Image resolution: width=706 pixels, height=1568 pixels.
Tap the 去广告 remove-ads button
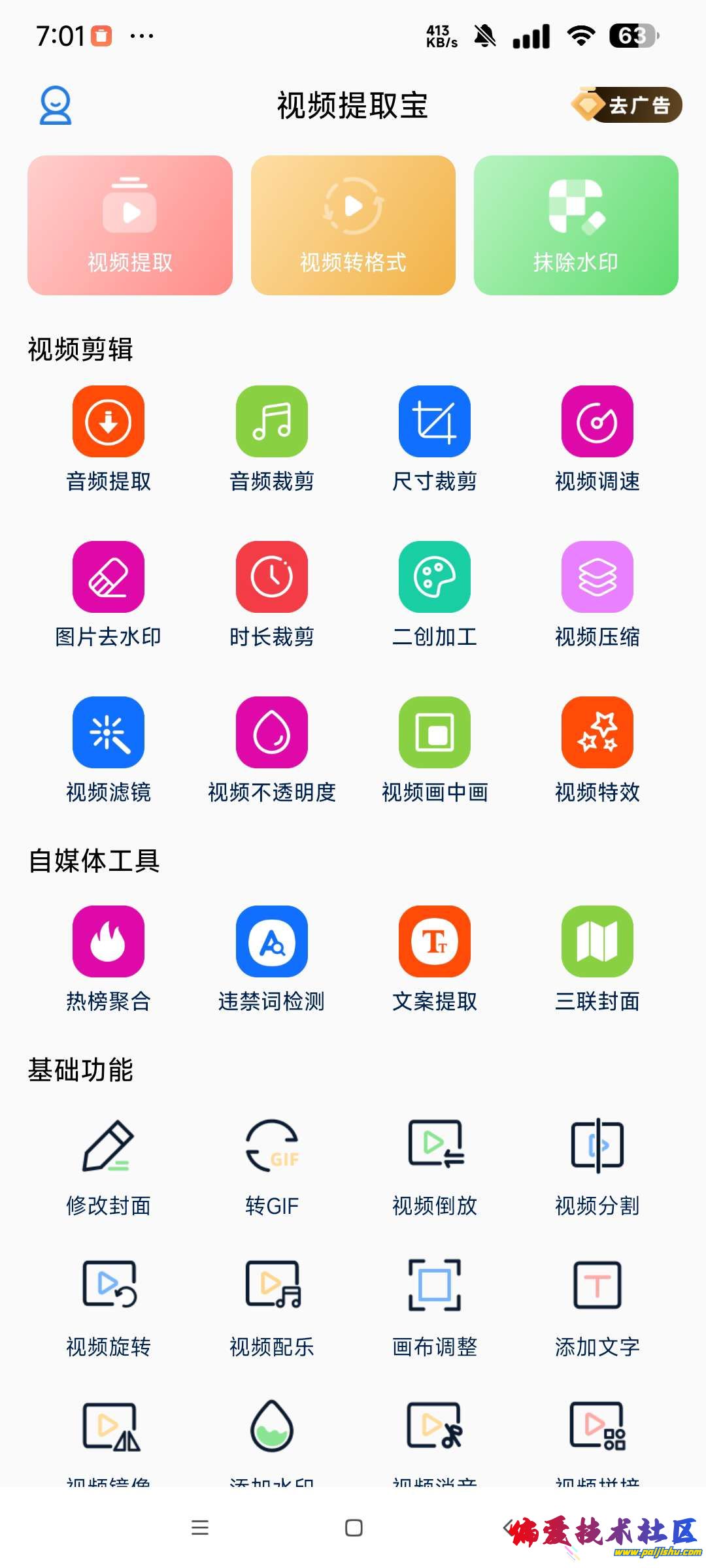[628, 105]
